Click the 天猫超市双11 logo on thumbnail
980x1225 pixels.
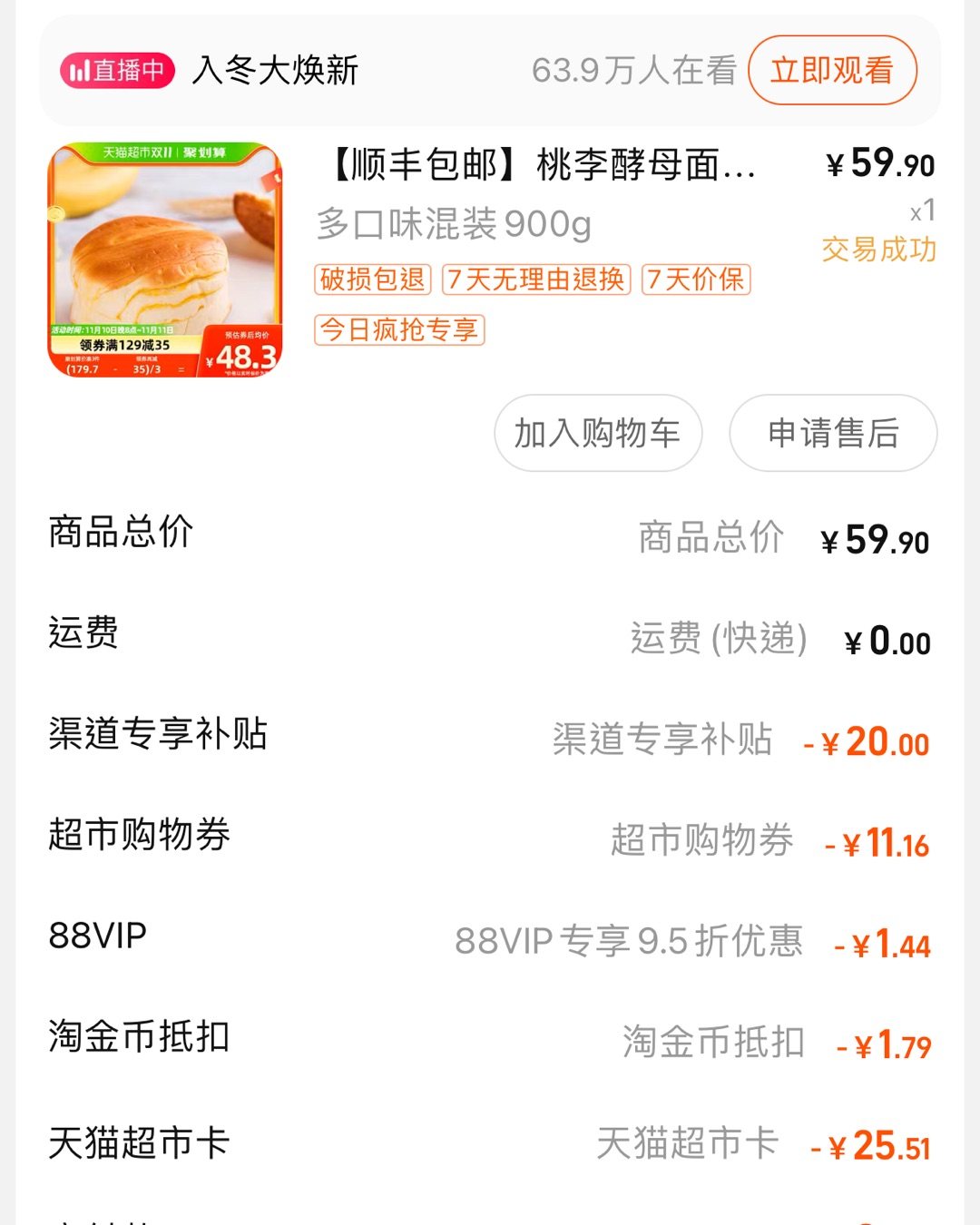[136, 154]
